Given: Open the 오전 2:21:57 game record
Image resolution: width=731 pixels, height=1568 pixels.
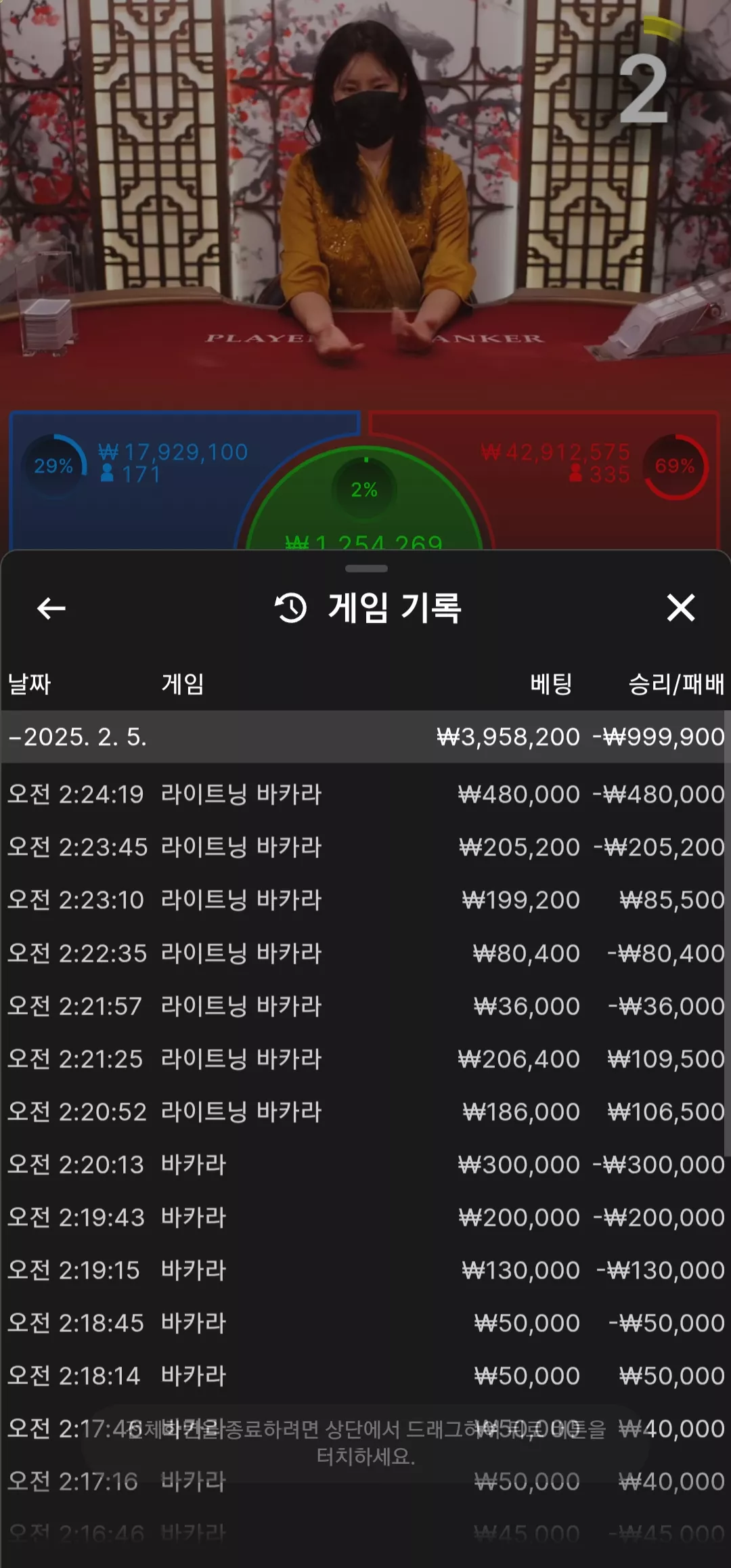Looking at the screenshot, I should click(x=365, y=1006).
